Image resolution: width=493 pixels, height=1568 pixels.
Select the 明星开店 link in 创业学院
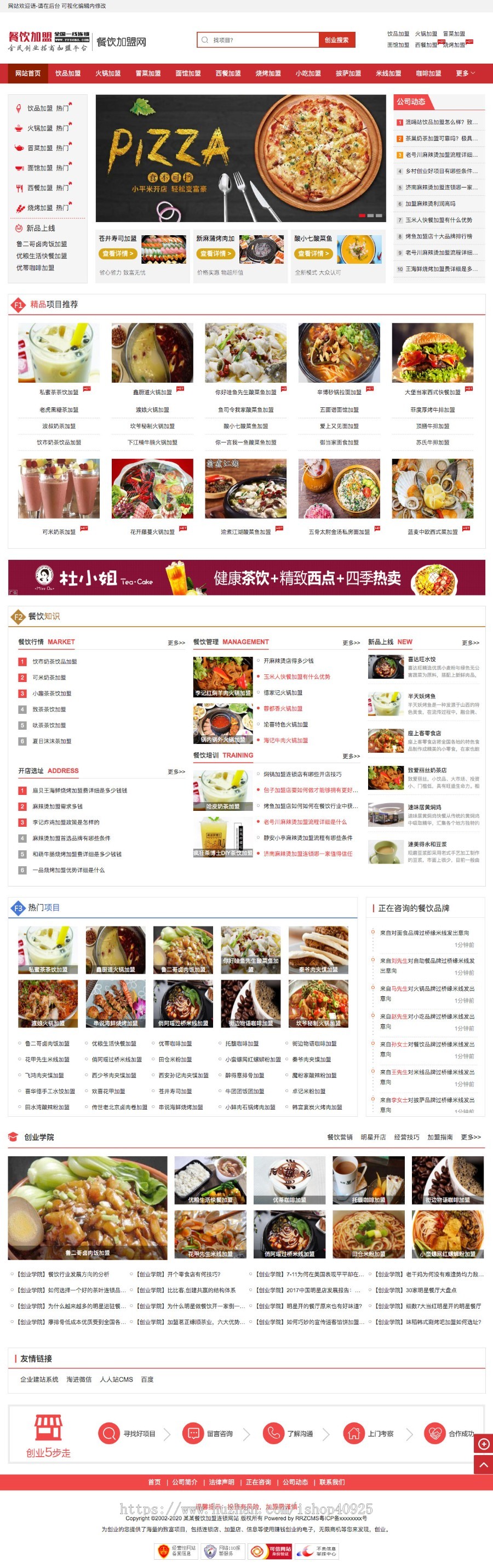click(x=372, y=1137)
